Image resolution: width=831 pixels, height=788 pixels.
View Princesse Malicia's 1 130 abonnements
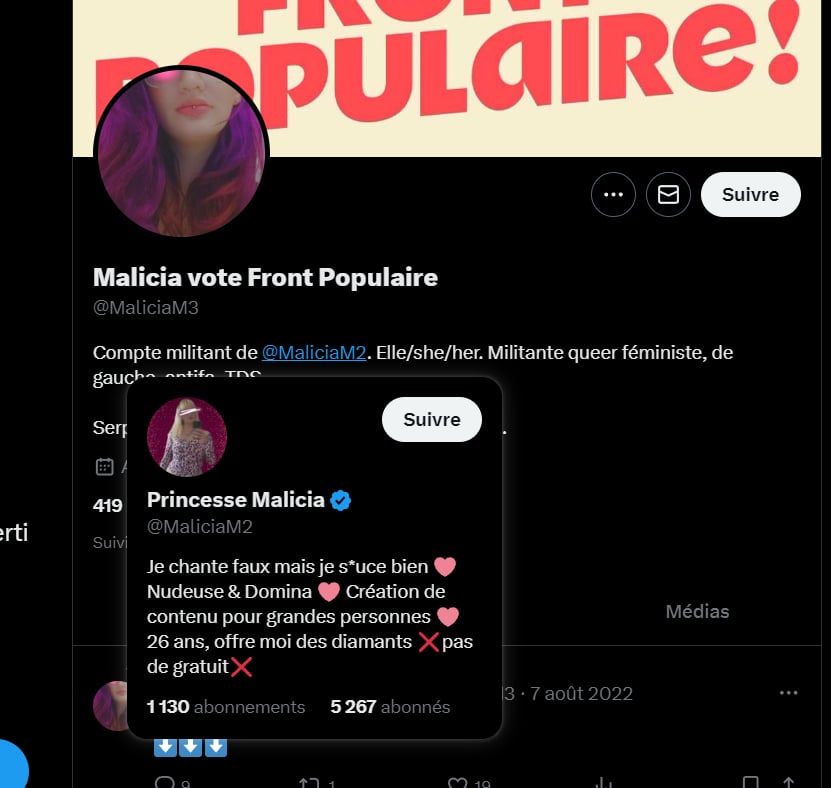pyautogui.click(x=226, y=707)
